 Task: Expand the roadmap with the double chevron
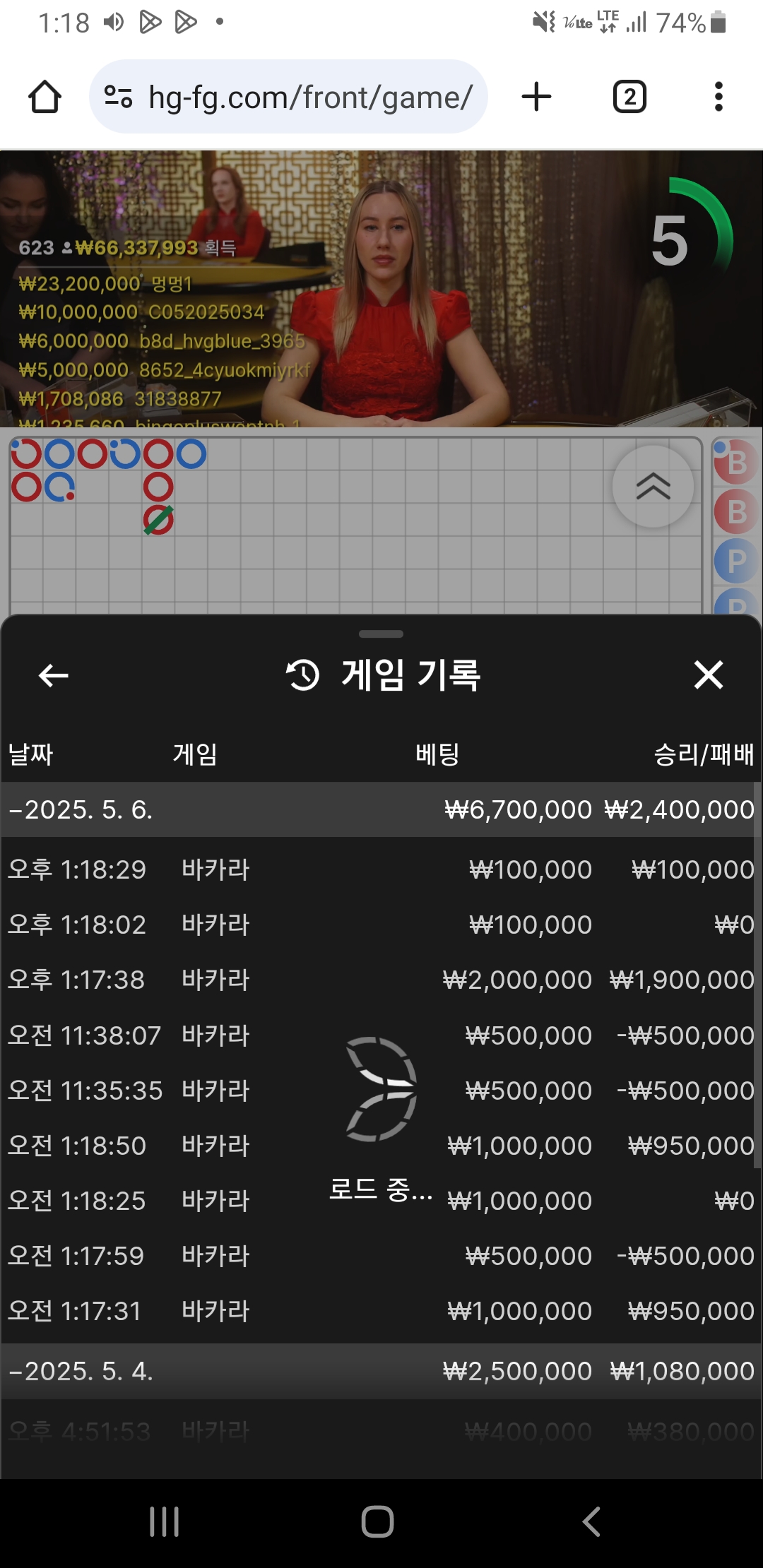point(653,487)
